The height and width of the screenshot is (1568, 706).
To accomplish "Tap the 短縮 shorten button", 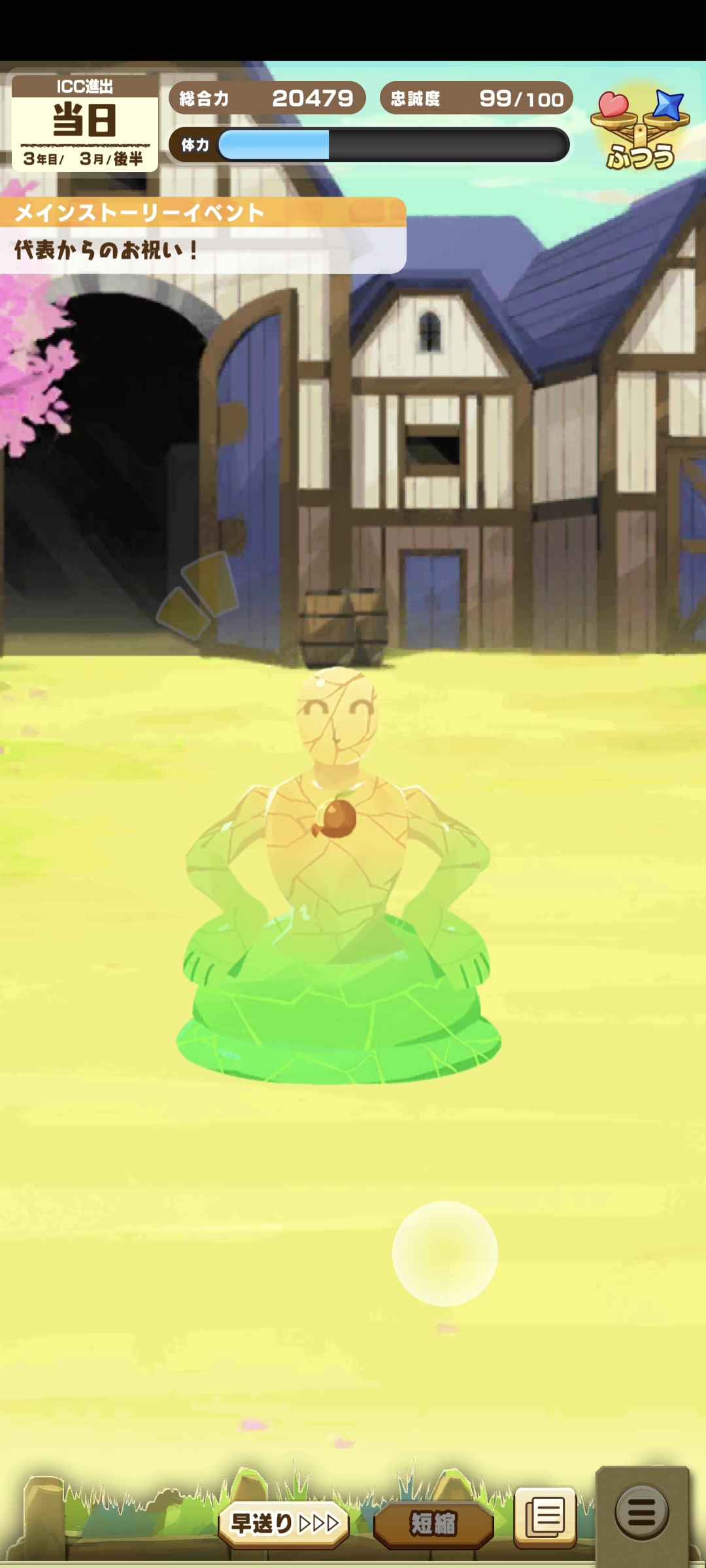I will [x=433, y=1524].
